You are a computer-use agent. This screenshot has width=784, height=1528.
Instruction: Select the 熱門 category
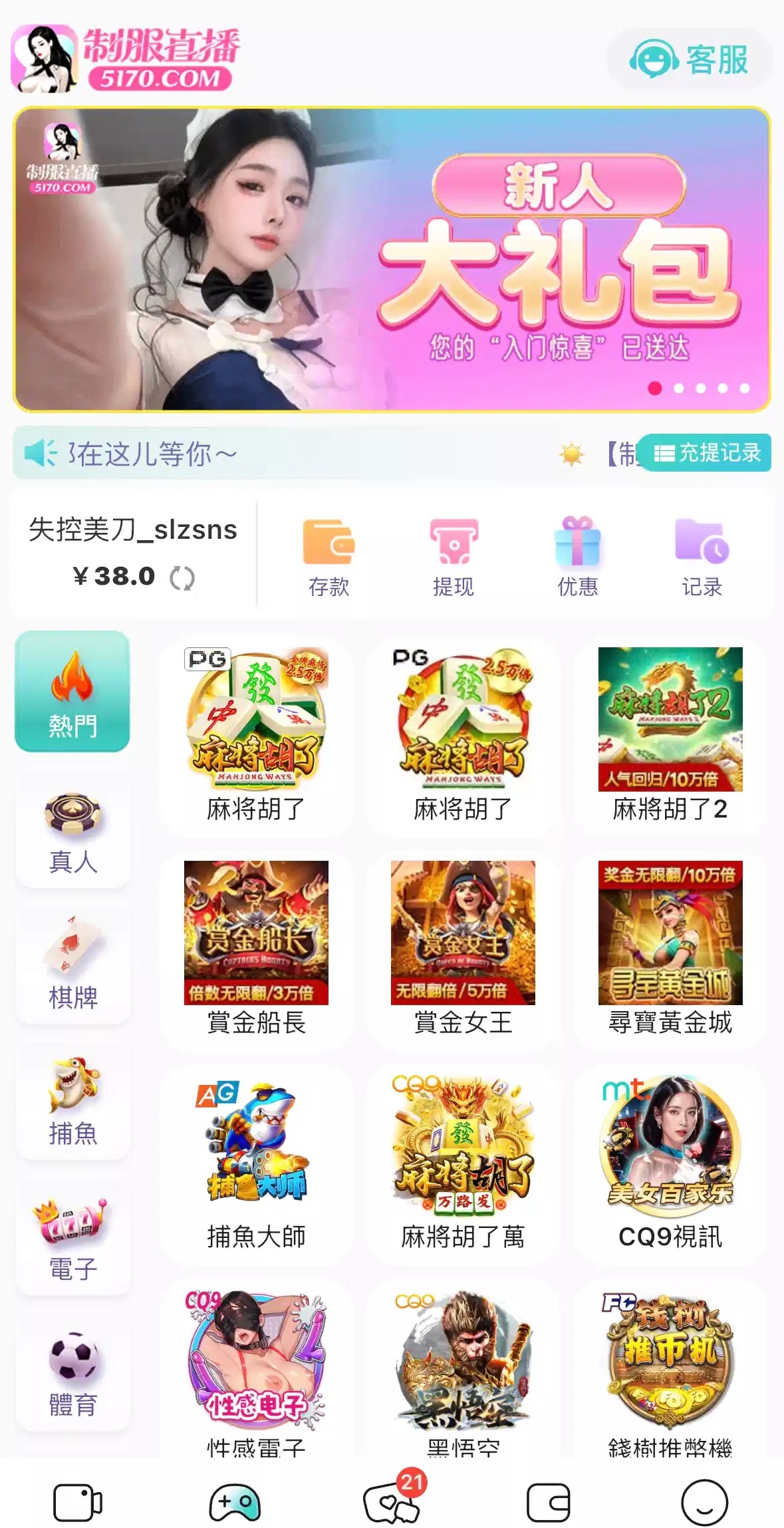pos(72,692)
